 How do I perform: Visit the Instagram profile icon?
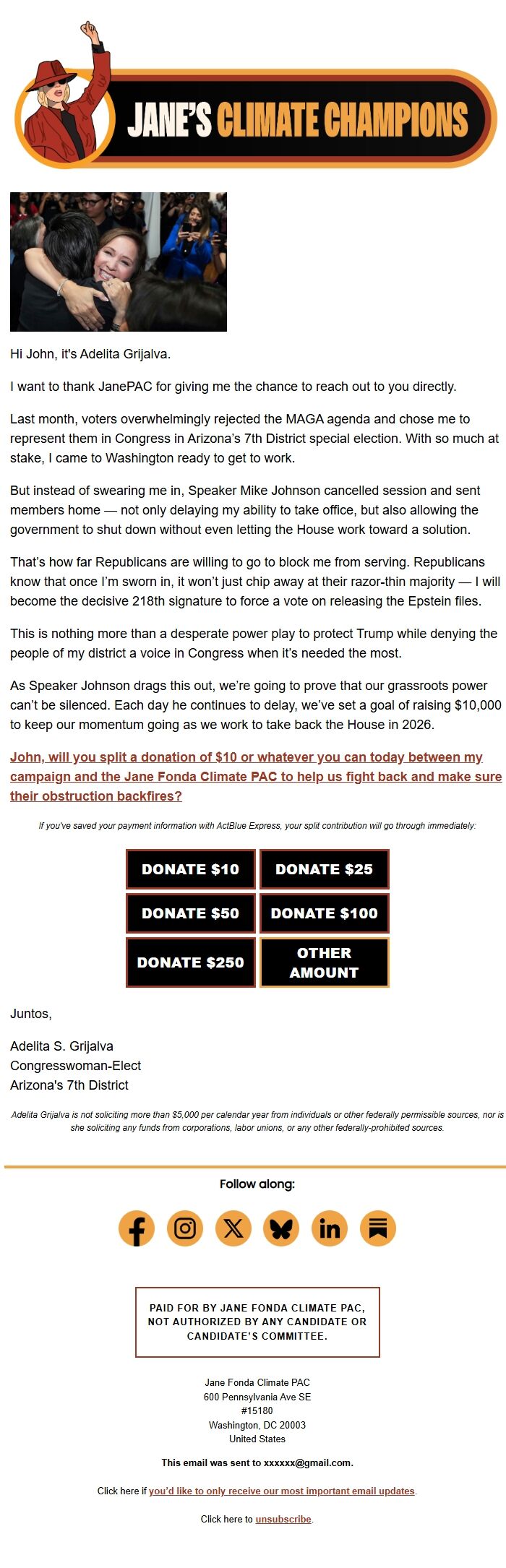click(185, 1228)
